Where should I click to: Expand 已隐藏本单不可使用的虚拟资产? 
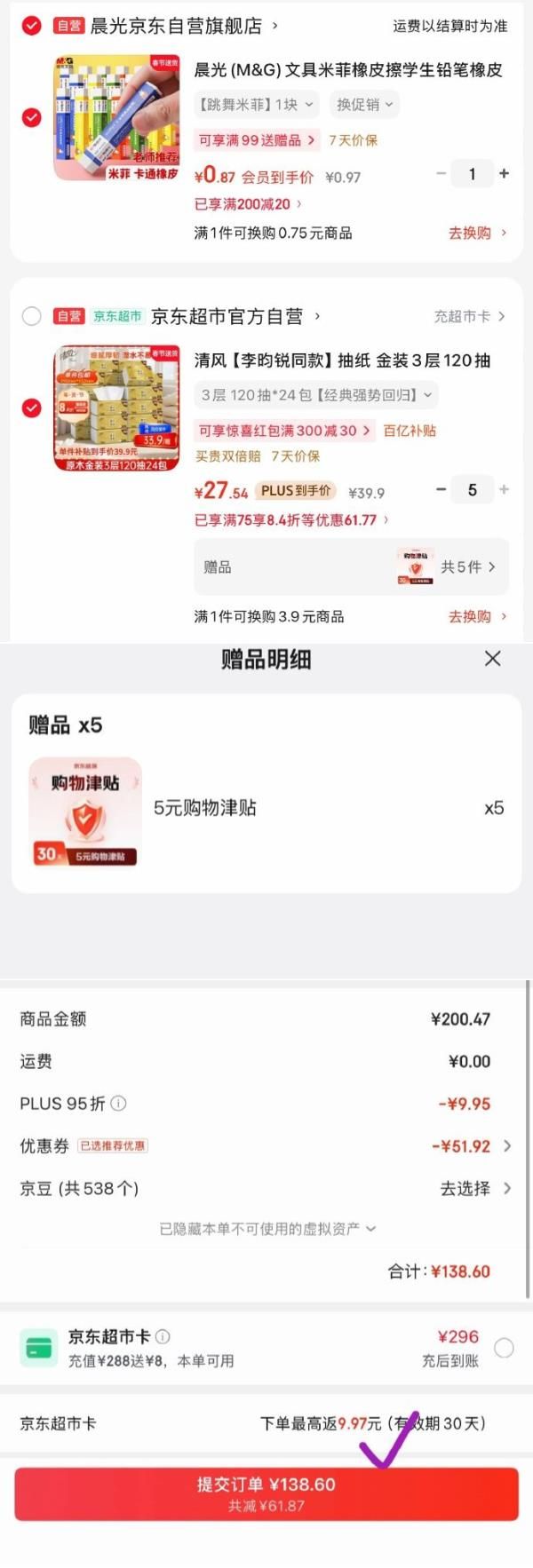[266, 1229]
